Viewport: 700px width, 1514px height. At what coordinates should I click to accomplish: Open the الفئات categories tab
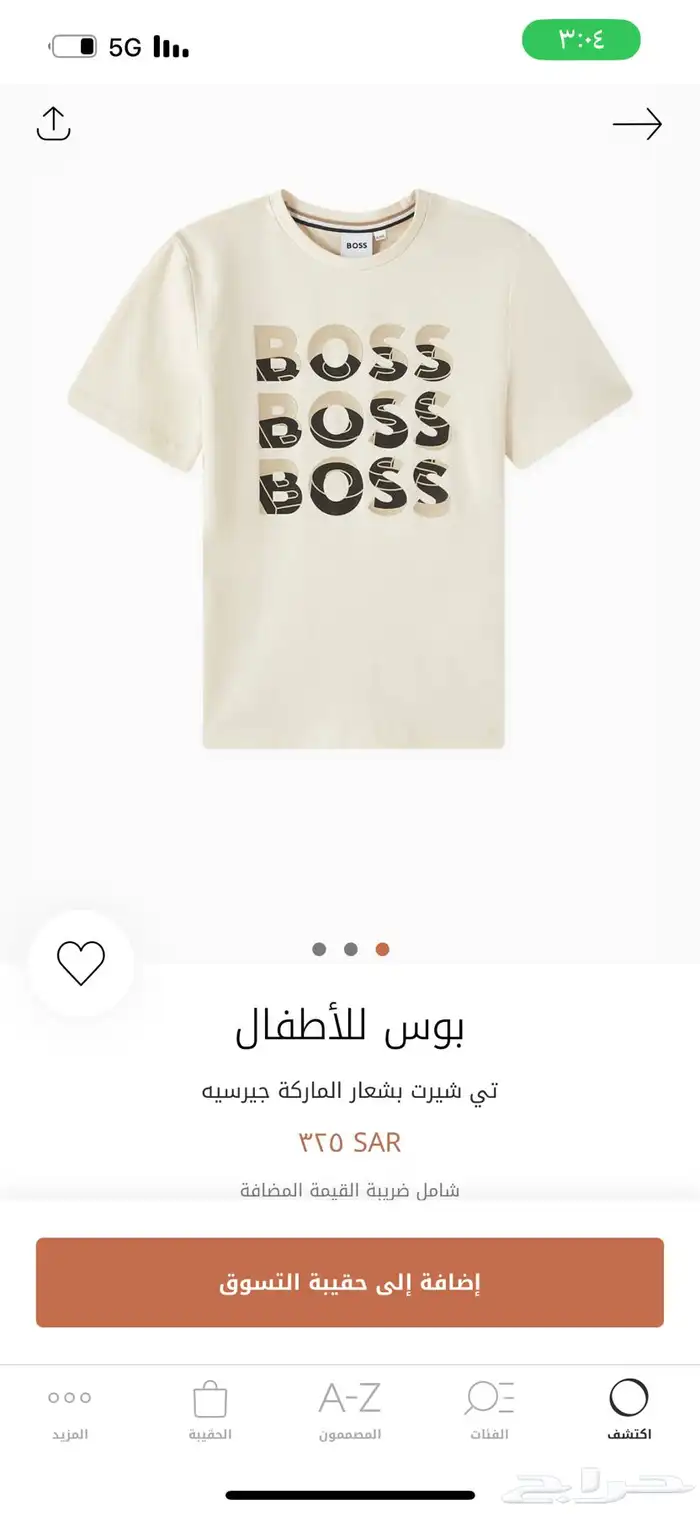[x=489, y=1409]
